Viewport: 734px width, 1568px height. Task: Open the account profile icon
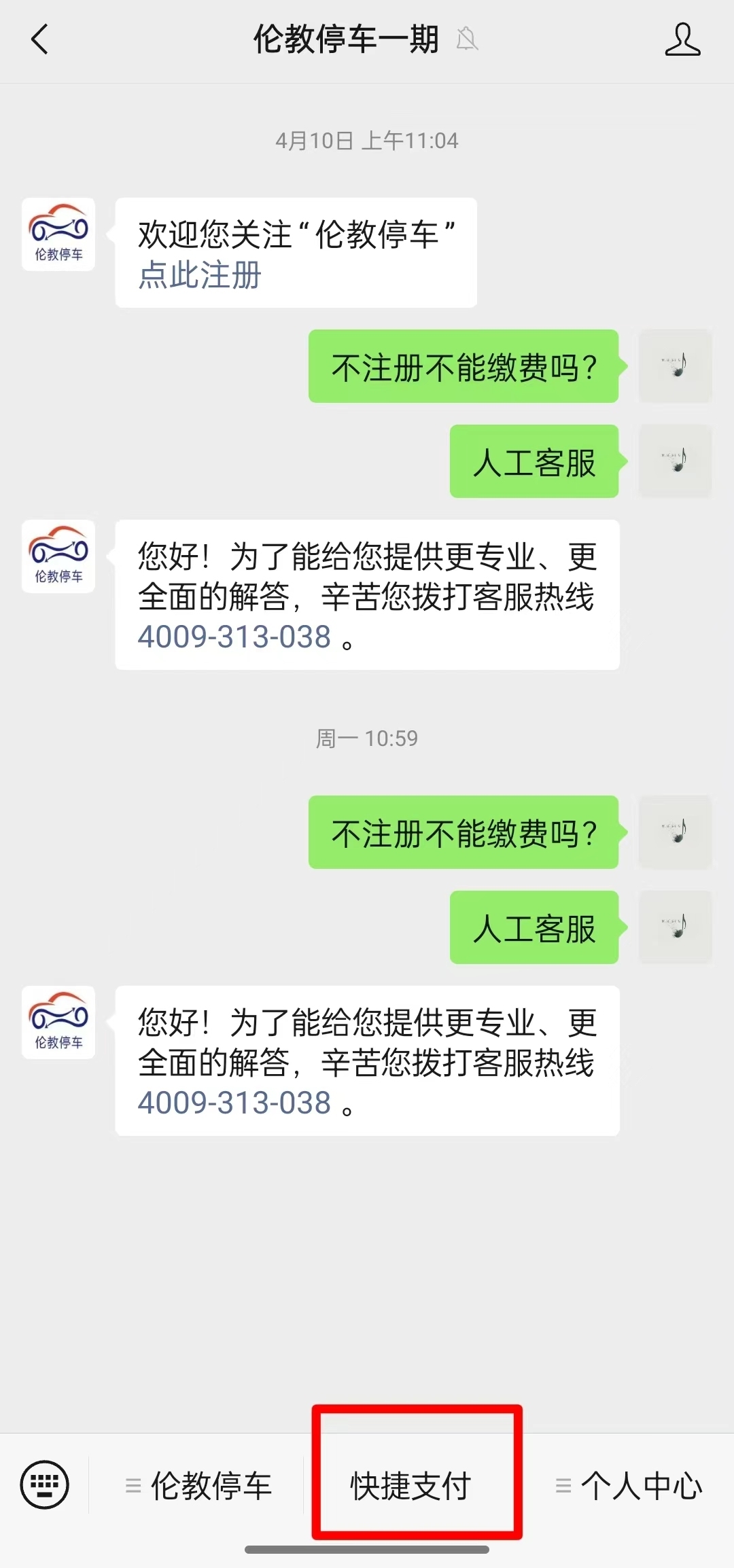(x=682, y=39)
